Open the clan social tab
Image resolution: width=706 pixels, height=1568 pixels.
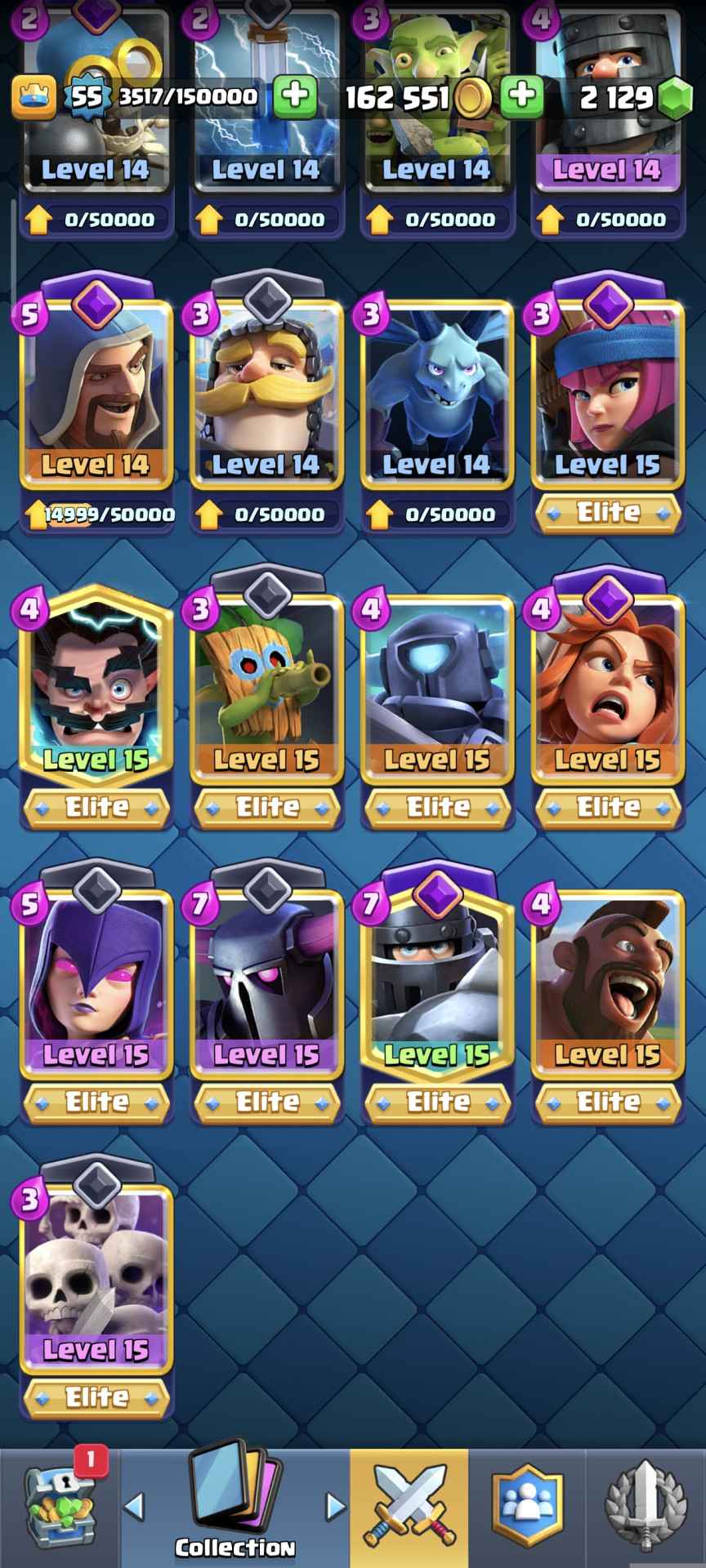coord(527,1507)
